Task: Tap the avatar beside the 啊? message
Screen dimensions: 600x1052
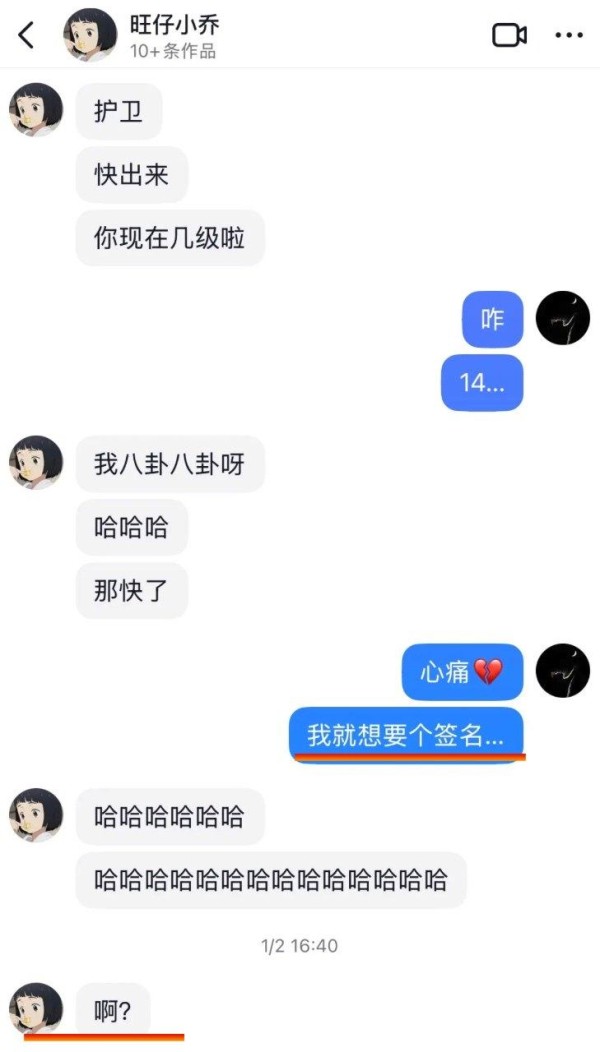Action: pyautogui.click(x=36, y=1010)
